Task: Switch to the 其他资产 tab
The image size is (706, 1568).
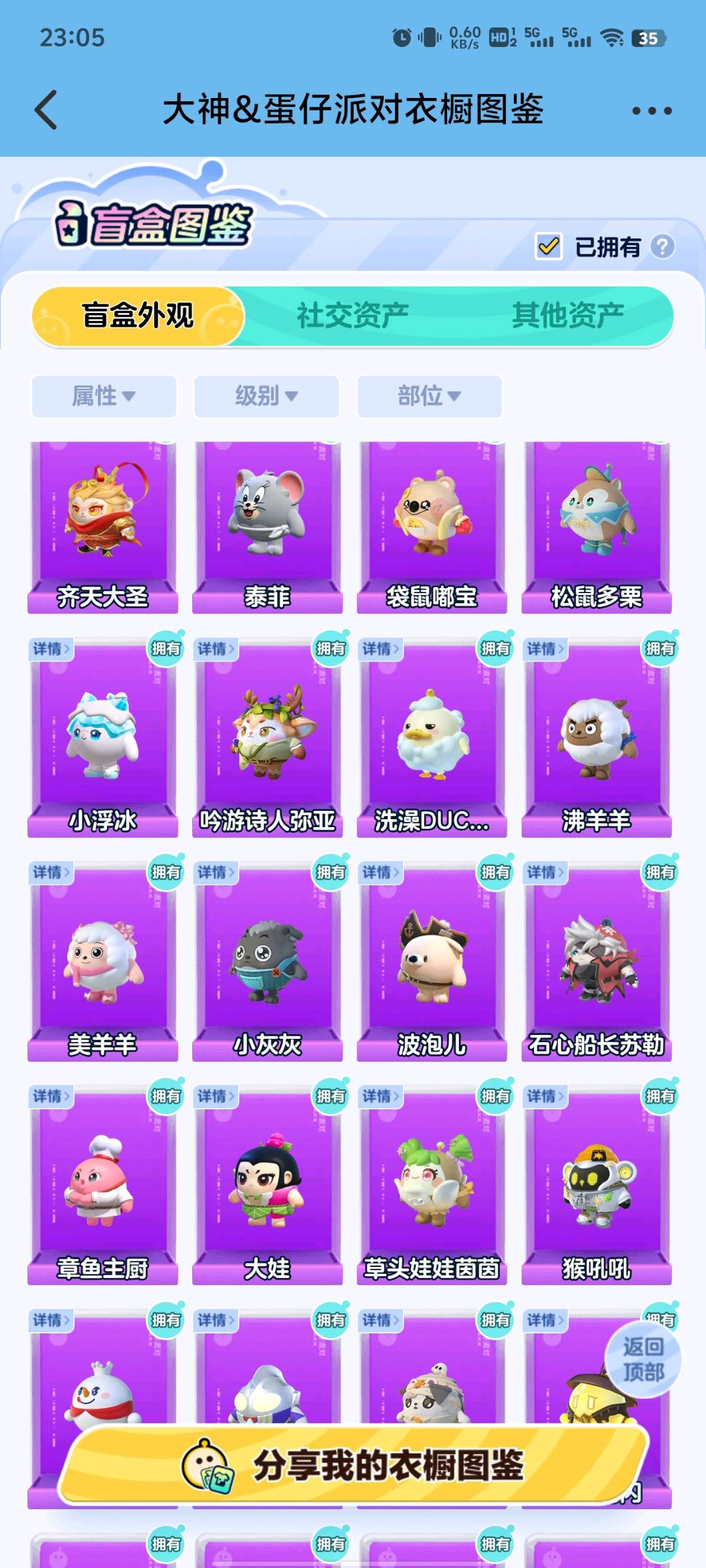Action: (x=567, y=316)
